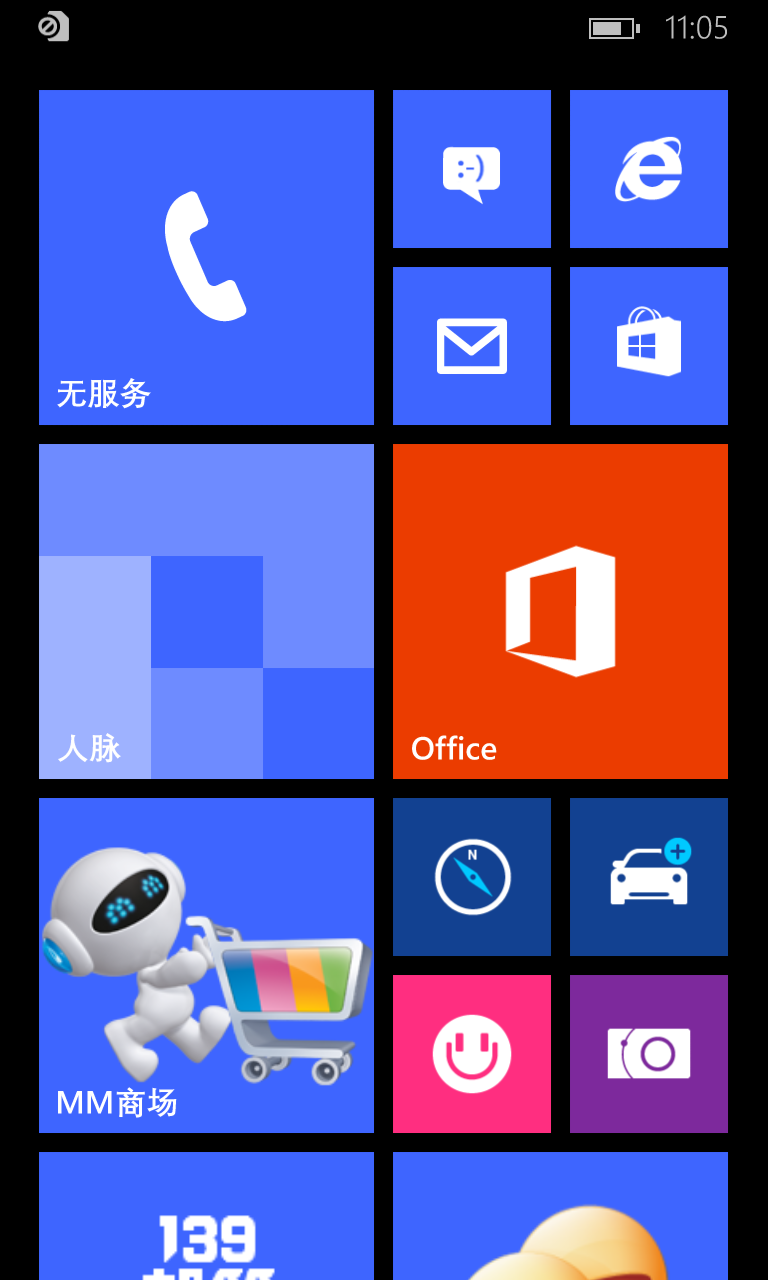768x1280 pixels.
Task: Open the 人脉 People tile
Action: click(206, 611)
